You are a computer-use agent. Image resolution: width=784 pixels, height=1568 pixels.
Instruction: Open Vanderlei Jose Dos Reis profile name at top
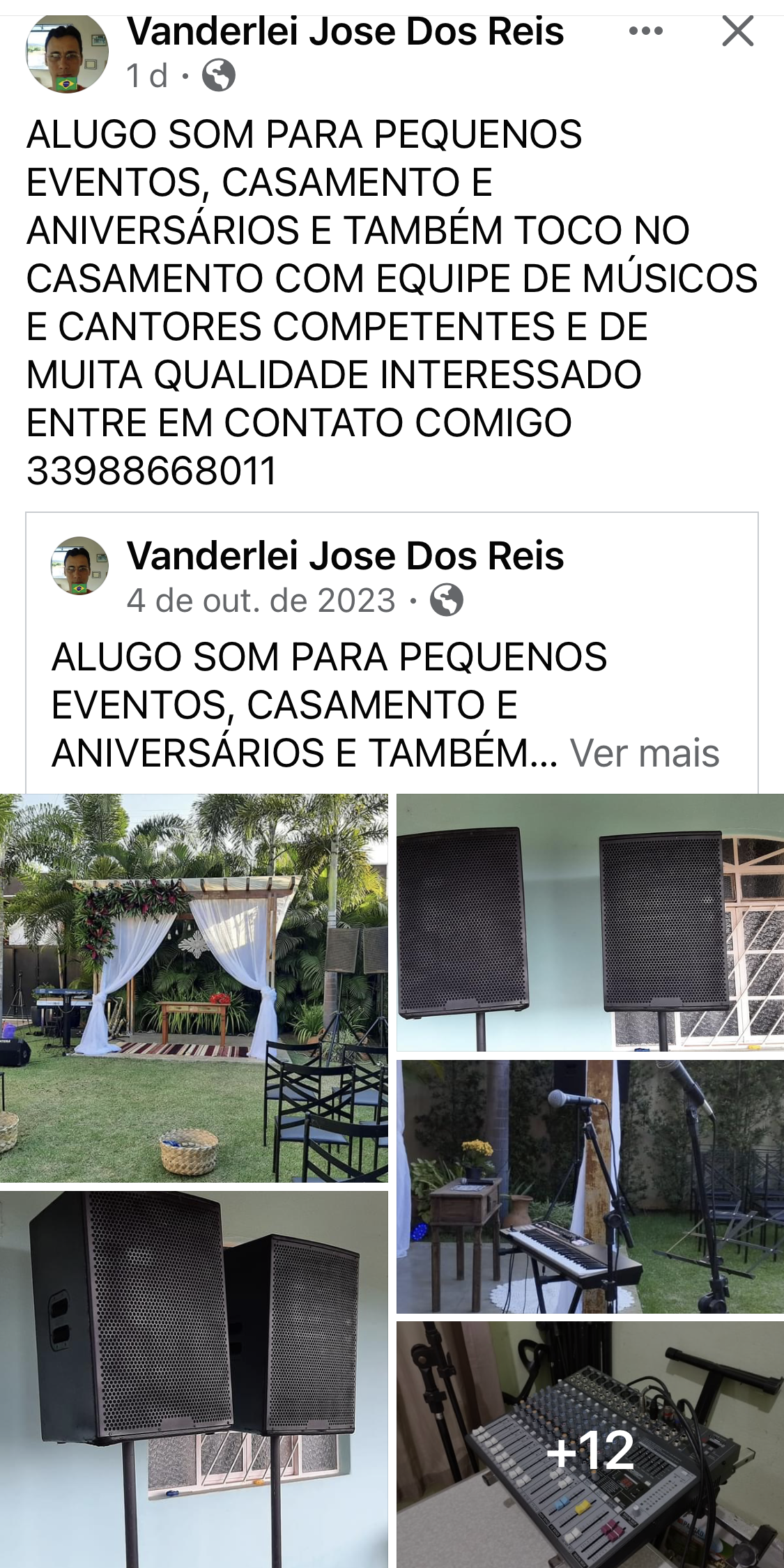click(345, 32)
